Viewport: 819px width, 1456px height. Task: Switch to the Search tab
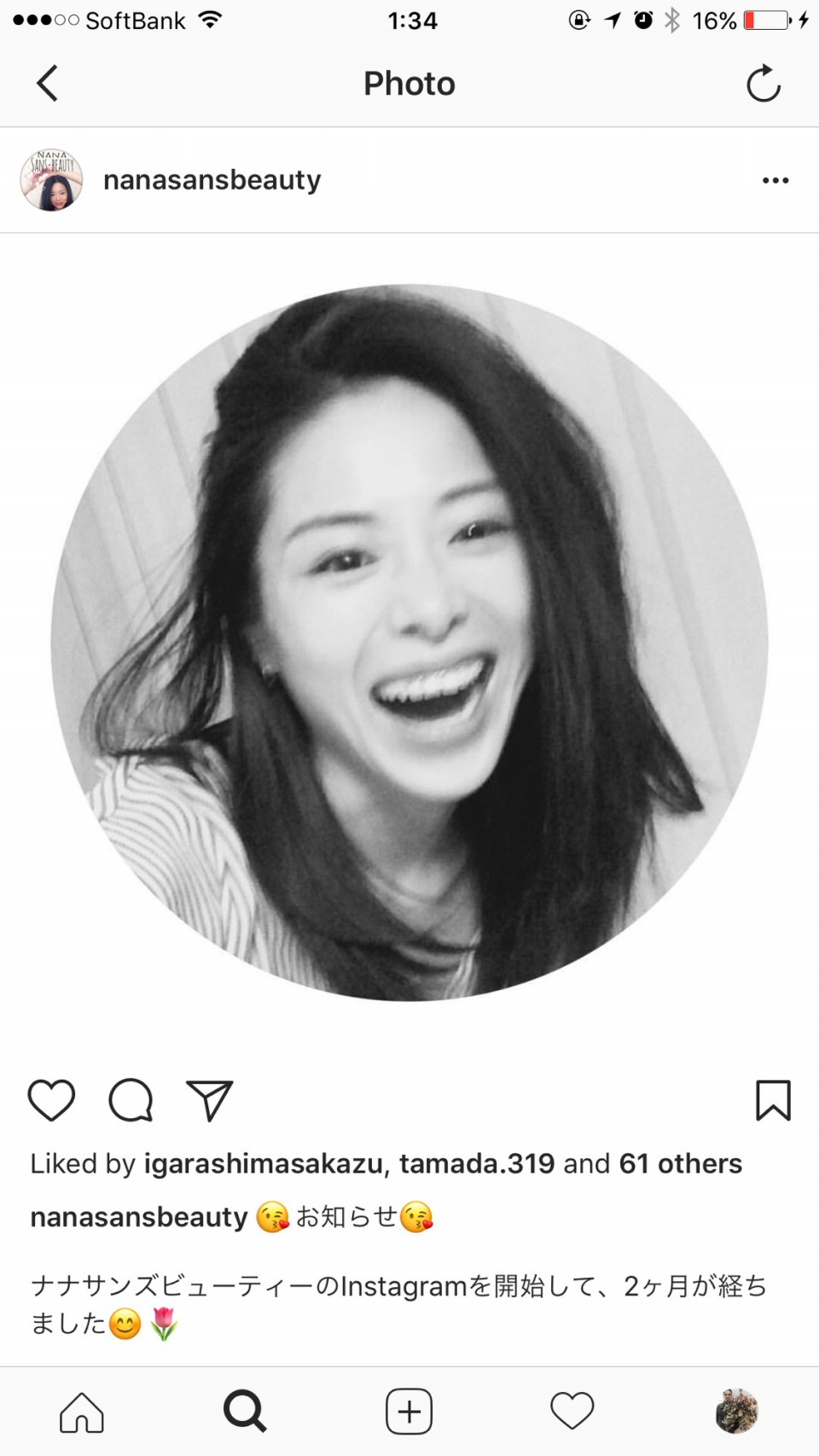pyautogui.click(x=245, y=1412)
